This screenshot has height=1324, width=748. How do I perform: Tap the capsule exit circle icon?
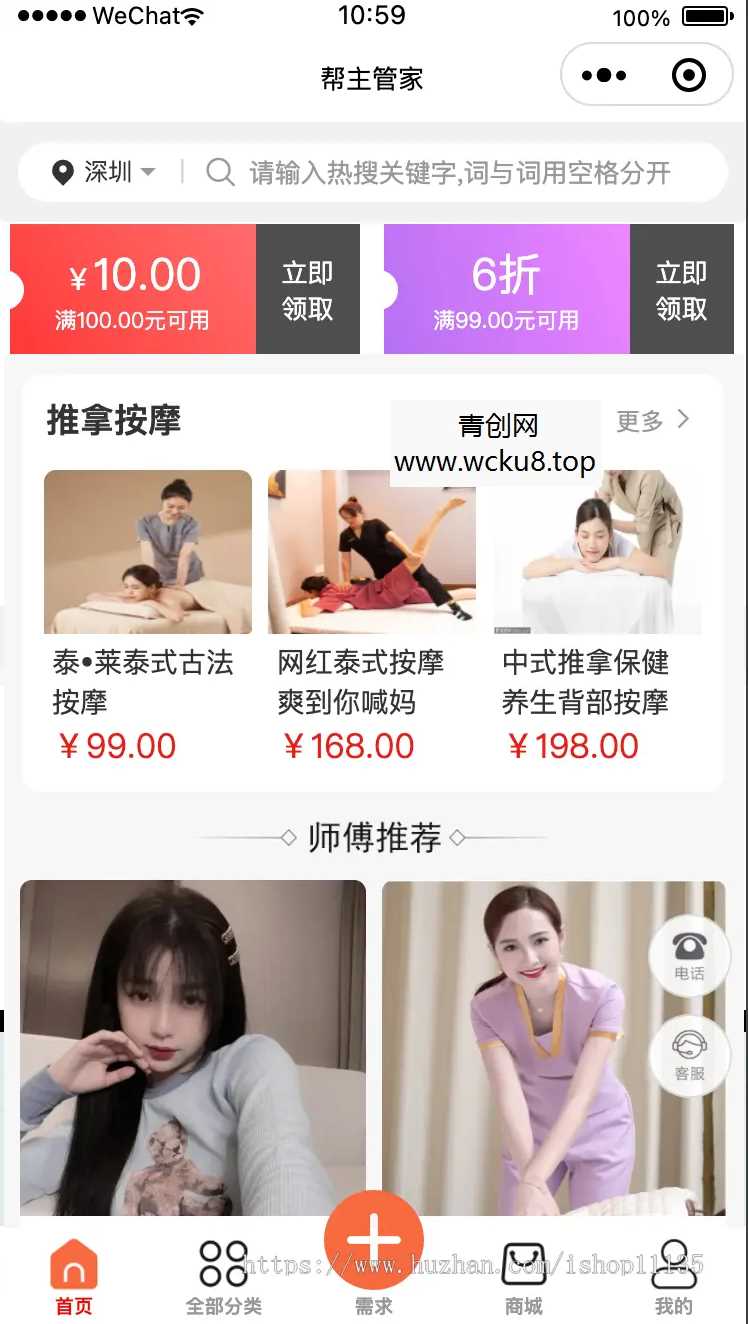686,74
